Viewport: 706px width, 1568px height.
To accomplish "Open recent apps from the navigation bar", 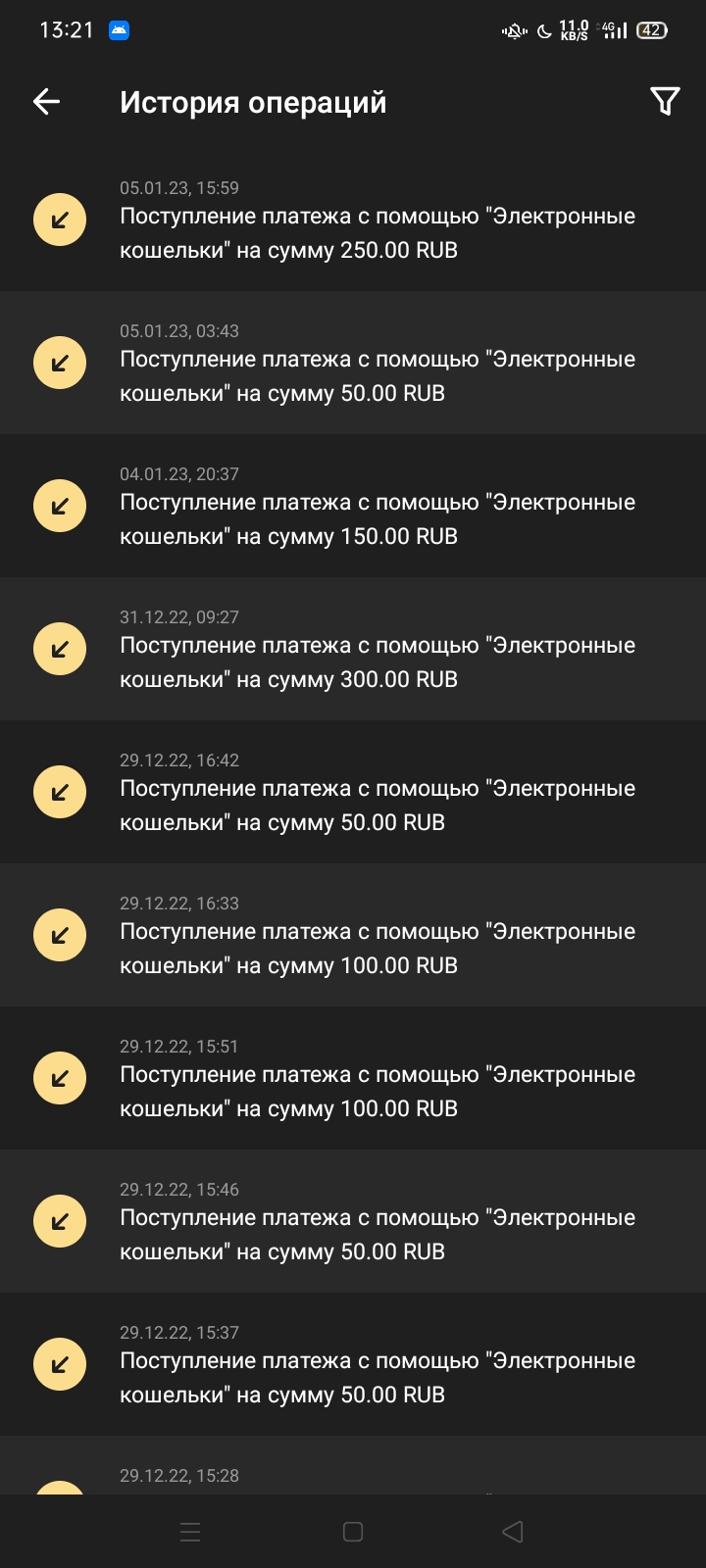I will click(x=191, y=1532).
